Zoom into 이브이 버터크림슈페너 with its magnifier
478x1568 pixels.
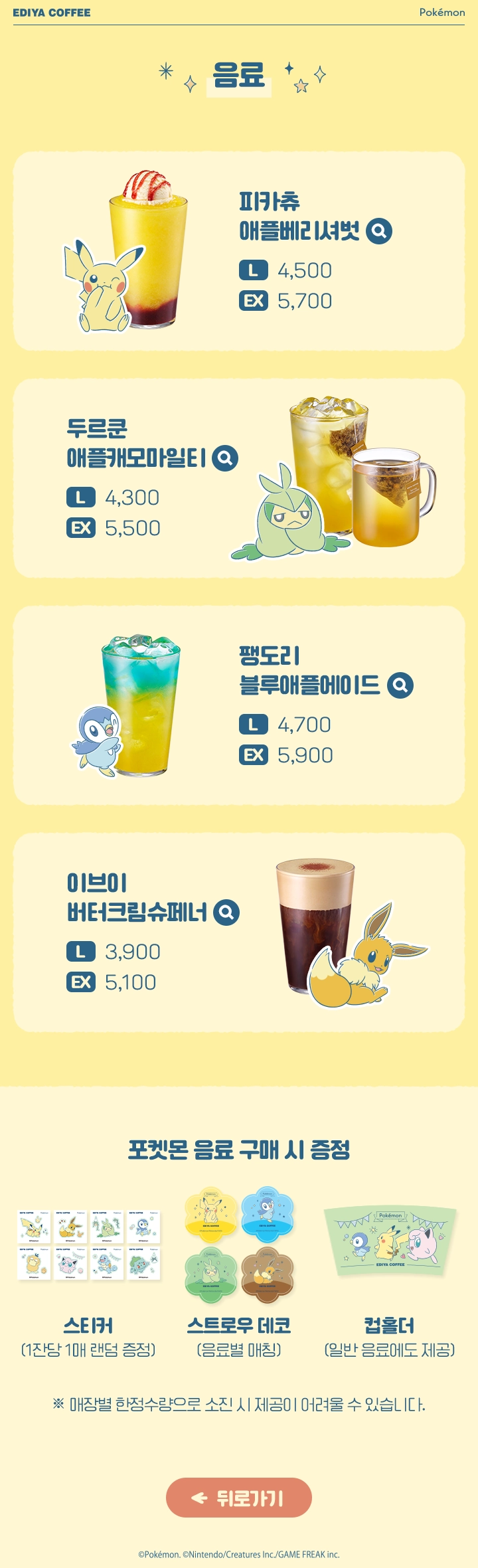tap(226, 913)
